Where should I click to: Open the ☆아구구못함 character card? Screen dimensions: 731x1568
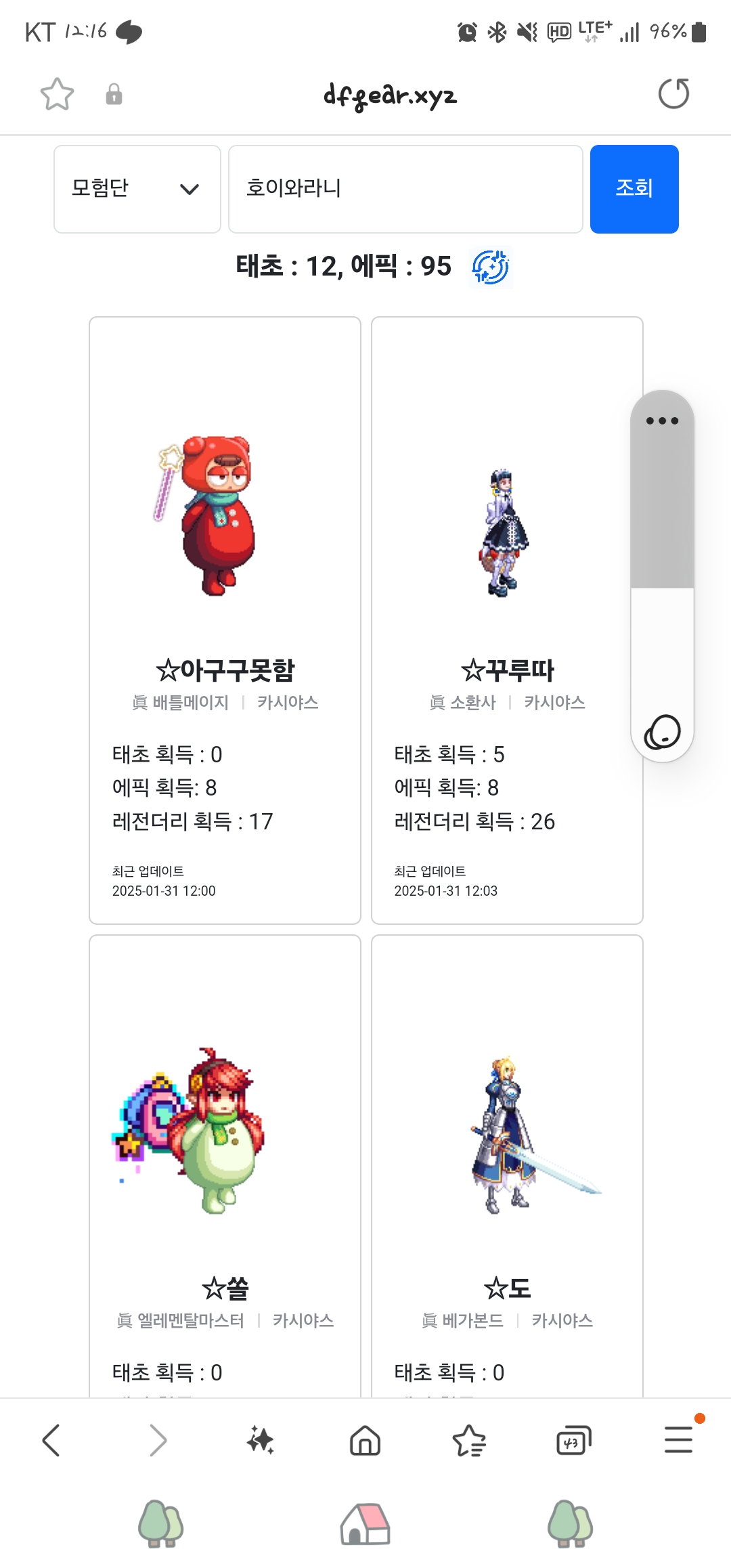pyautogui.click(x=225, y=619)
